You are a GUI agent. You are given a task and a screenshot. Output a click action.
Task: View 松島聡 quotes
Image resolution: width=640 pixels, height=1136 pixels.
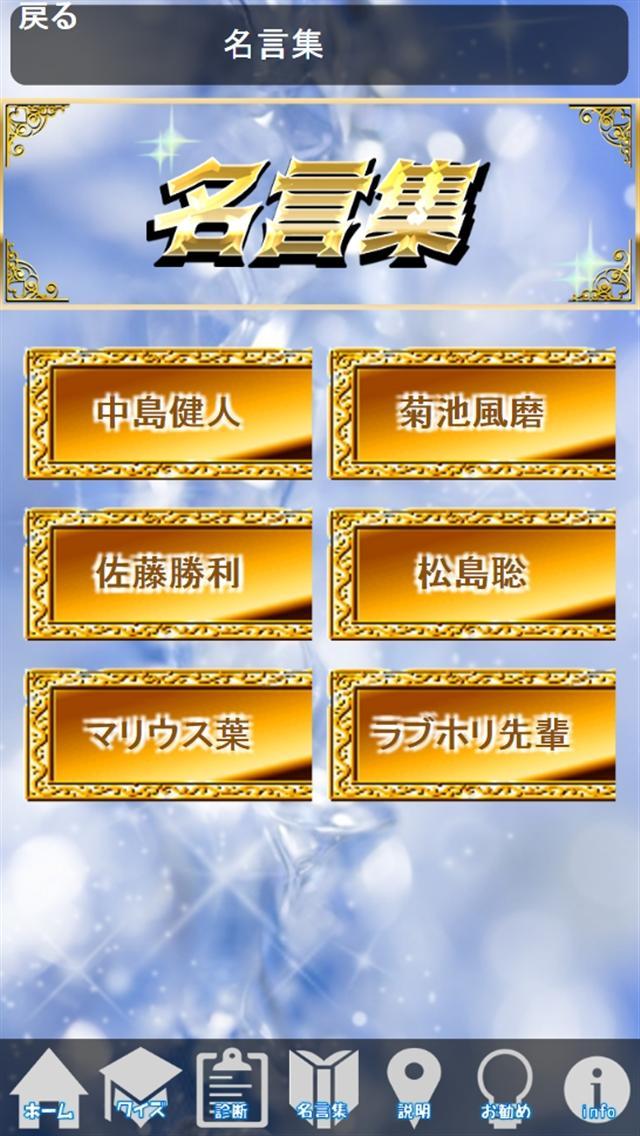pos(473,574)
